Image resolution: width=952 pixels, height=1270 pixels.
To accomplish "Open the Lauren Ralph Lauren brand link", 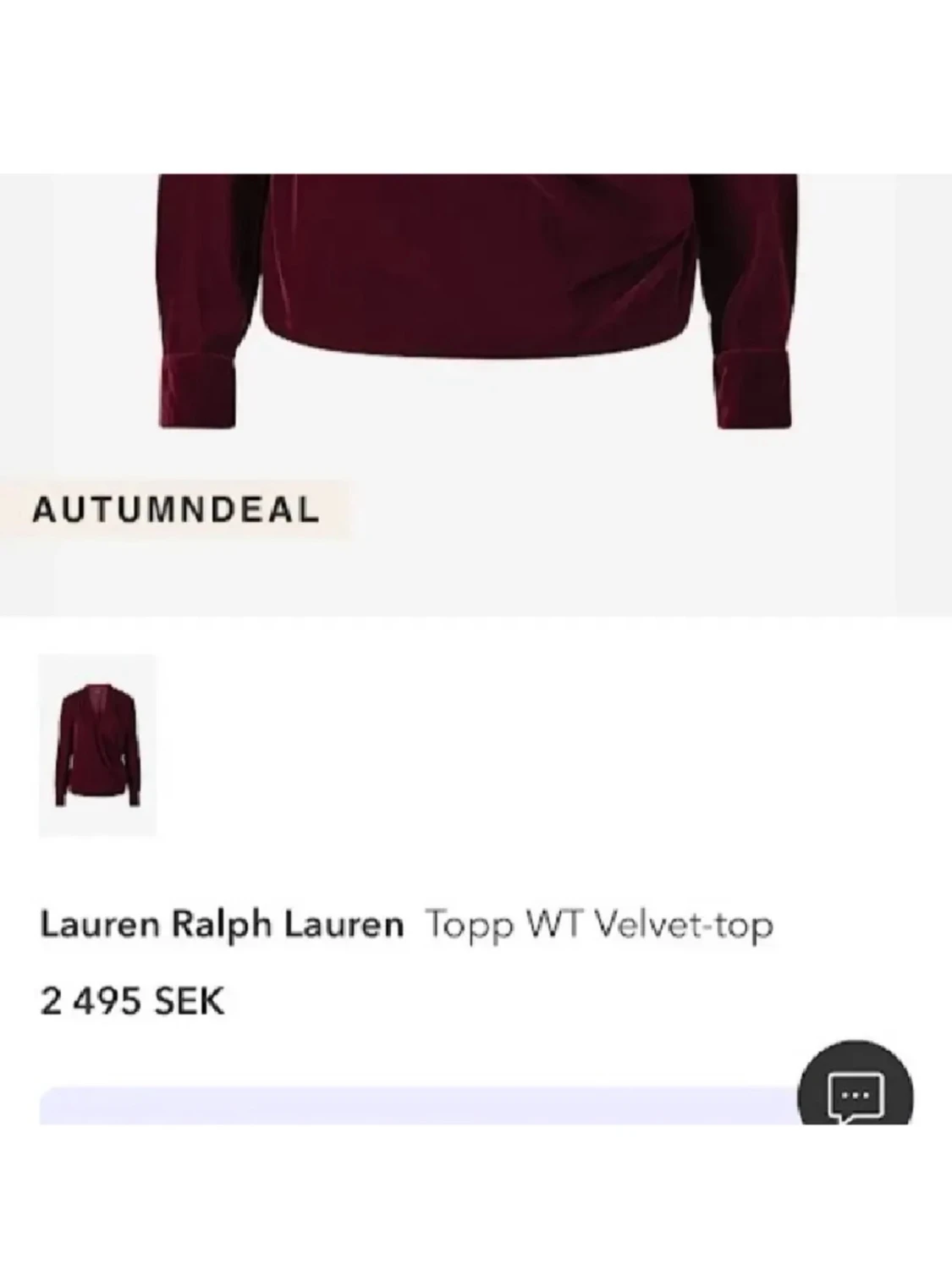I will tap(222, 926).
